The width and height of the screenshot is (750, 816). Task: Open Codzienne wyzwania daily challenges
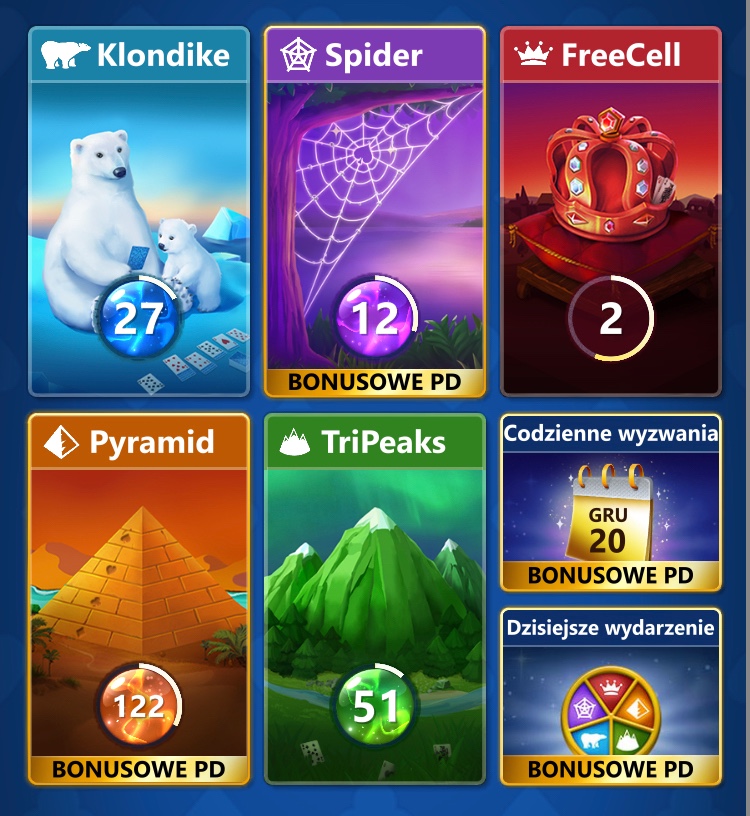click(x=610, y=502)
